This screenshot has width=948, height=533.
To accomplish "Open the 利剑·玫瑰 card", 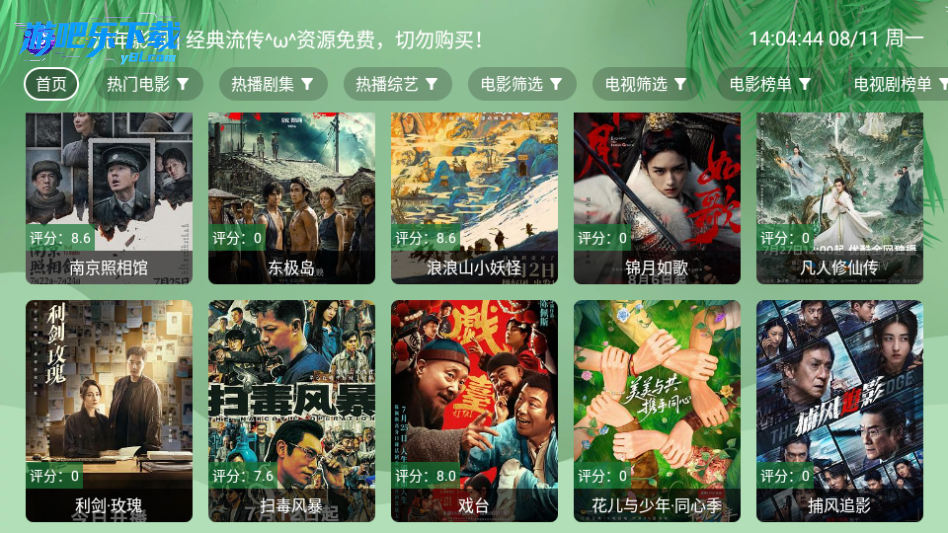I will pos(108,410).
